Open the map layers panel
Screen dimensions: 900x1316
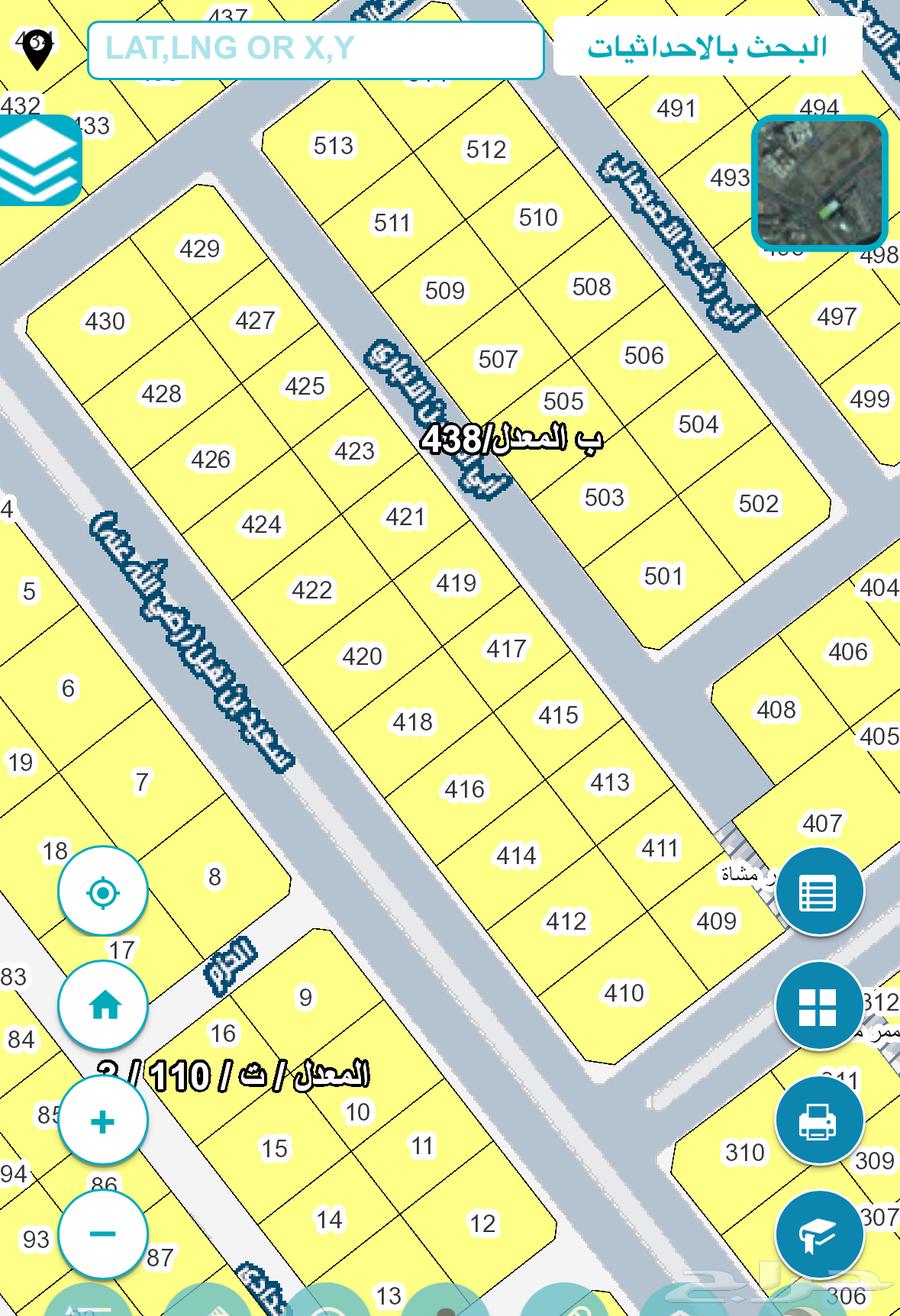coord(38,160)
